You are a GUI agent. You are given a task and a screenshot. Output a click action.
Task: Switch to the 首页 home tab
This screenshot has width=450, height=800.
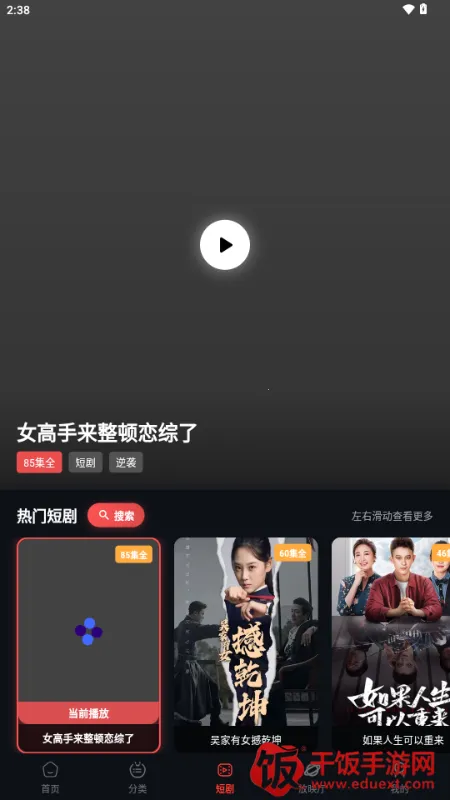50,778
